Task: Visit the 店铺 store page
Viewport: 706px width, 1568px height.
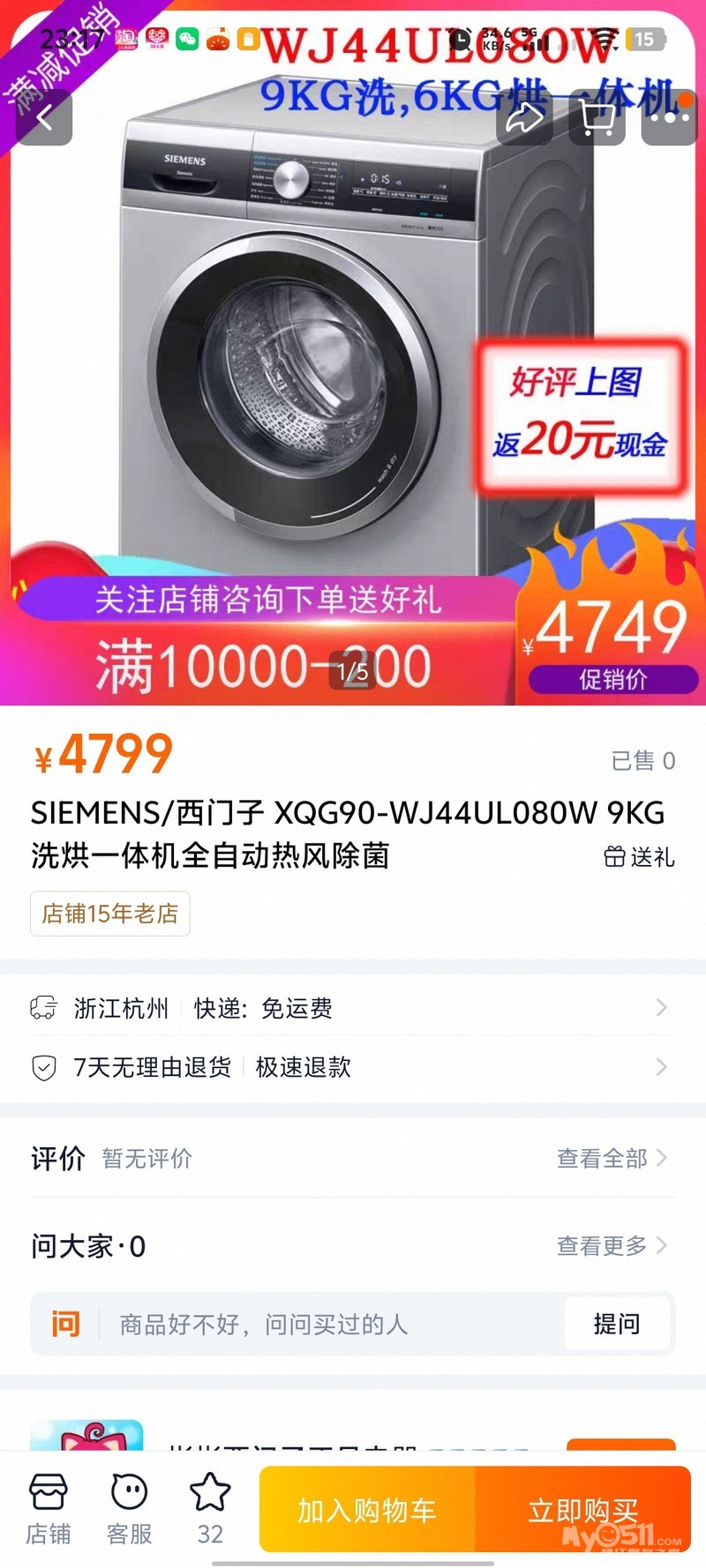Action: click(49, 1509)
